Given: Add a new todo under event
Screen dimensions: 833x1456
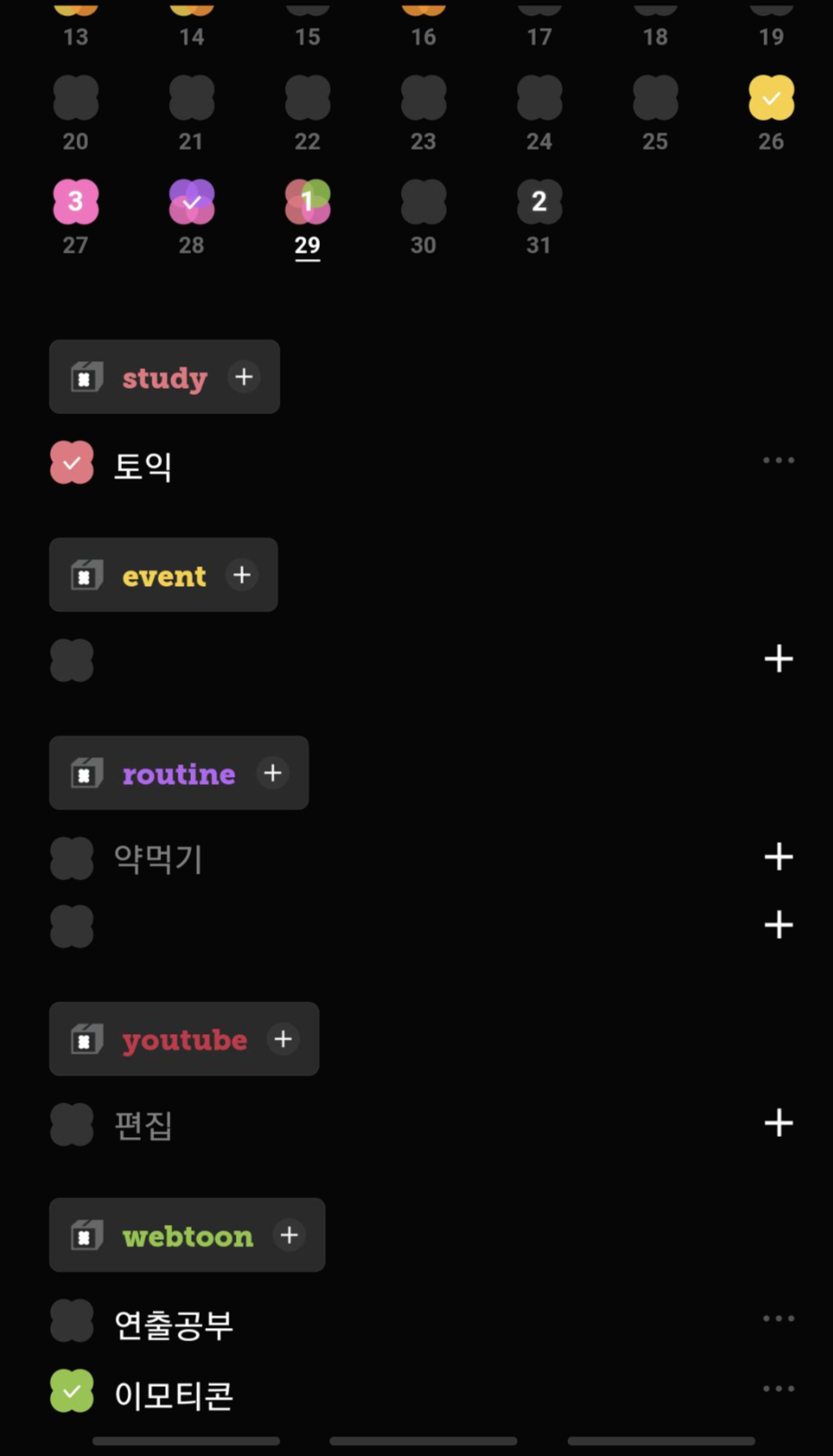Looking at the screenshot, I should (x=242, y=575).
